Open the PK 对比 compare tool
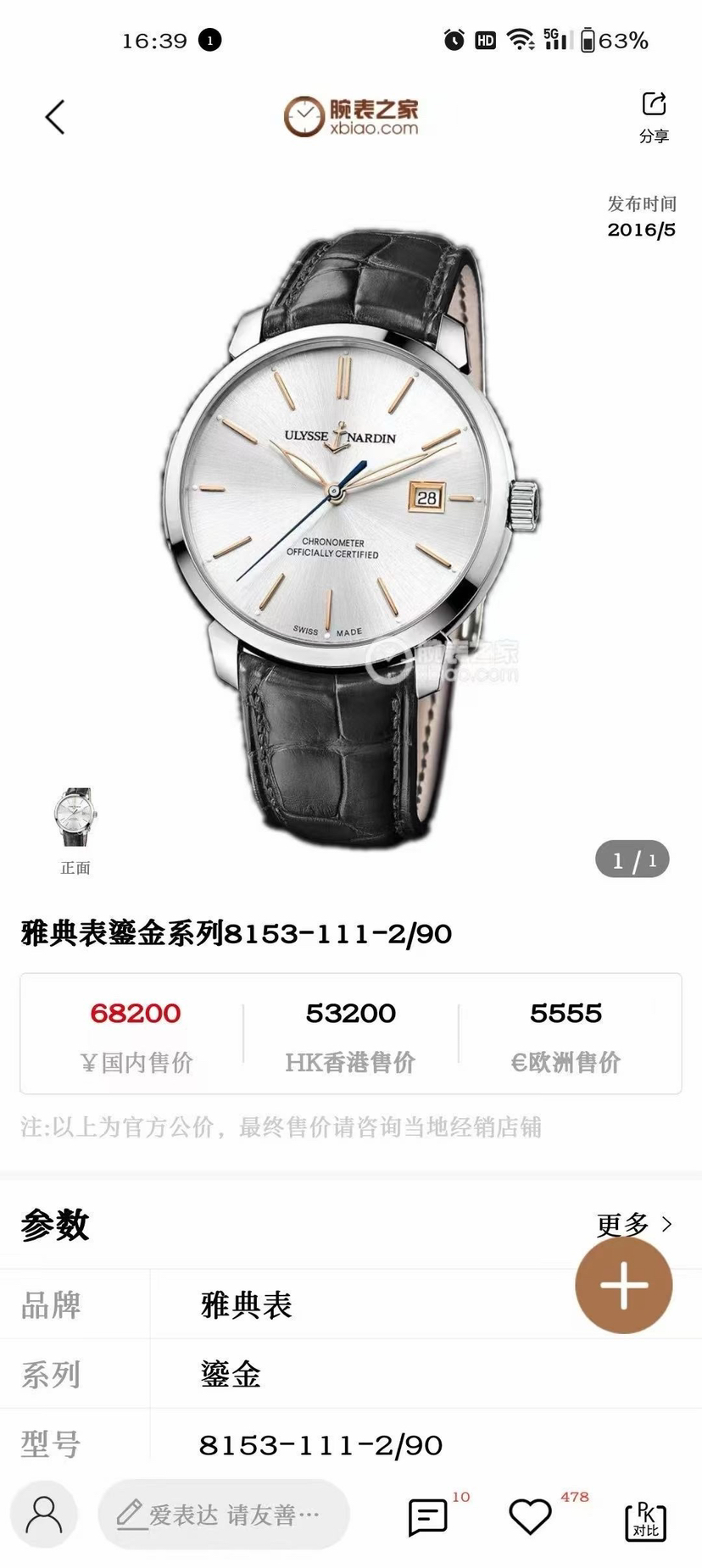 pyautogui.click(x=645, y=1520)
